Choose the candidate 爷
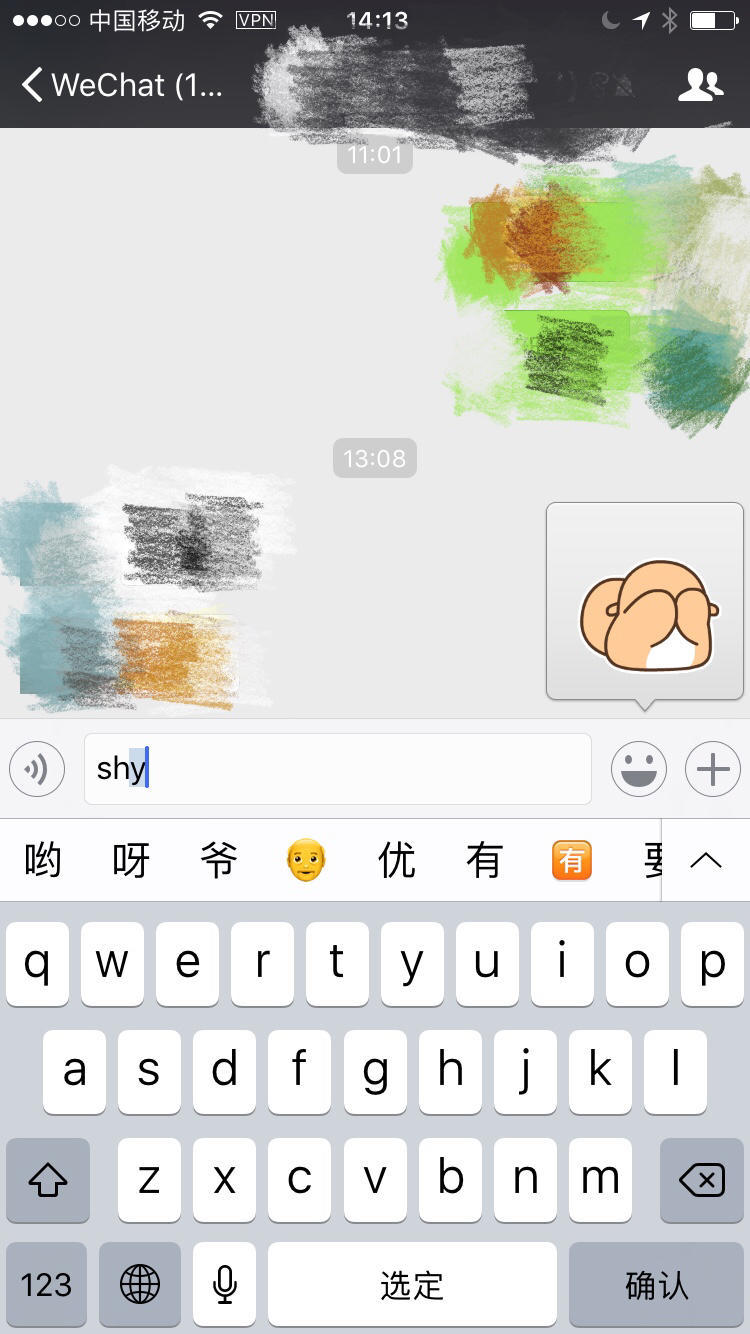 (219, 860)
